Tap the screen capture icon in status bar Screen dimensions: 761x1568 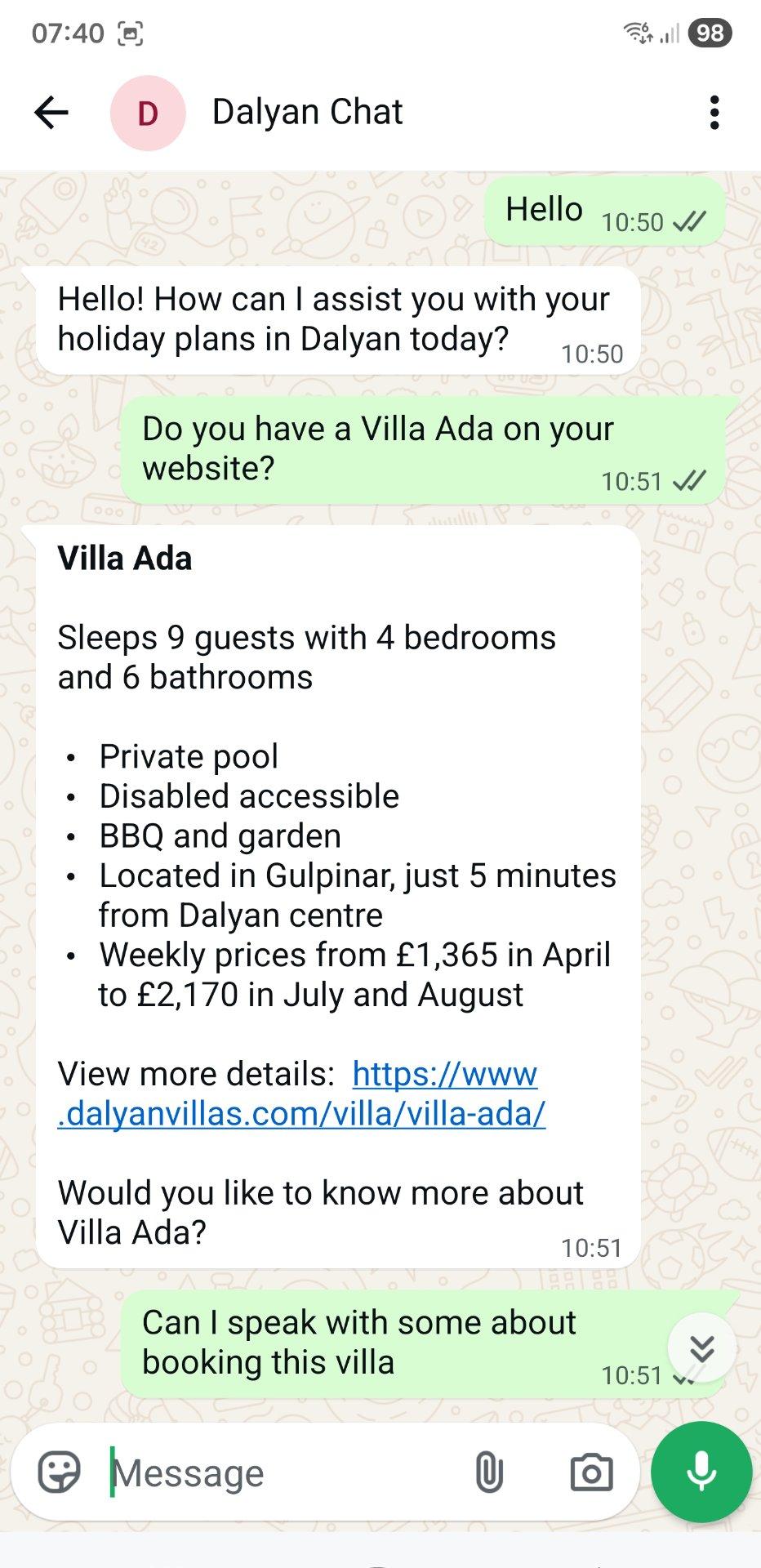click(131, 33)
